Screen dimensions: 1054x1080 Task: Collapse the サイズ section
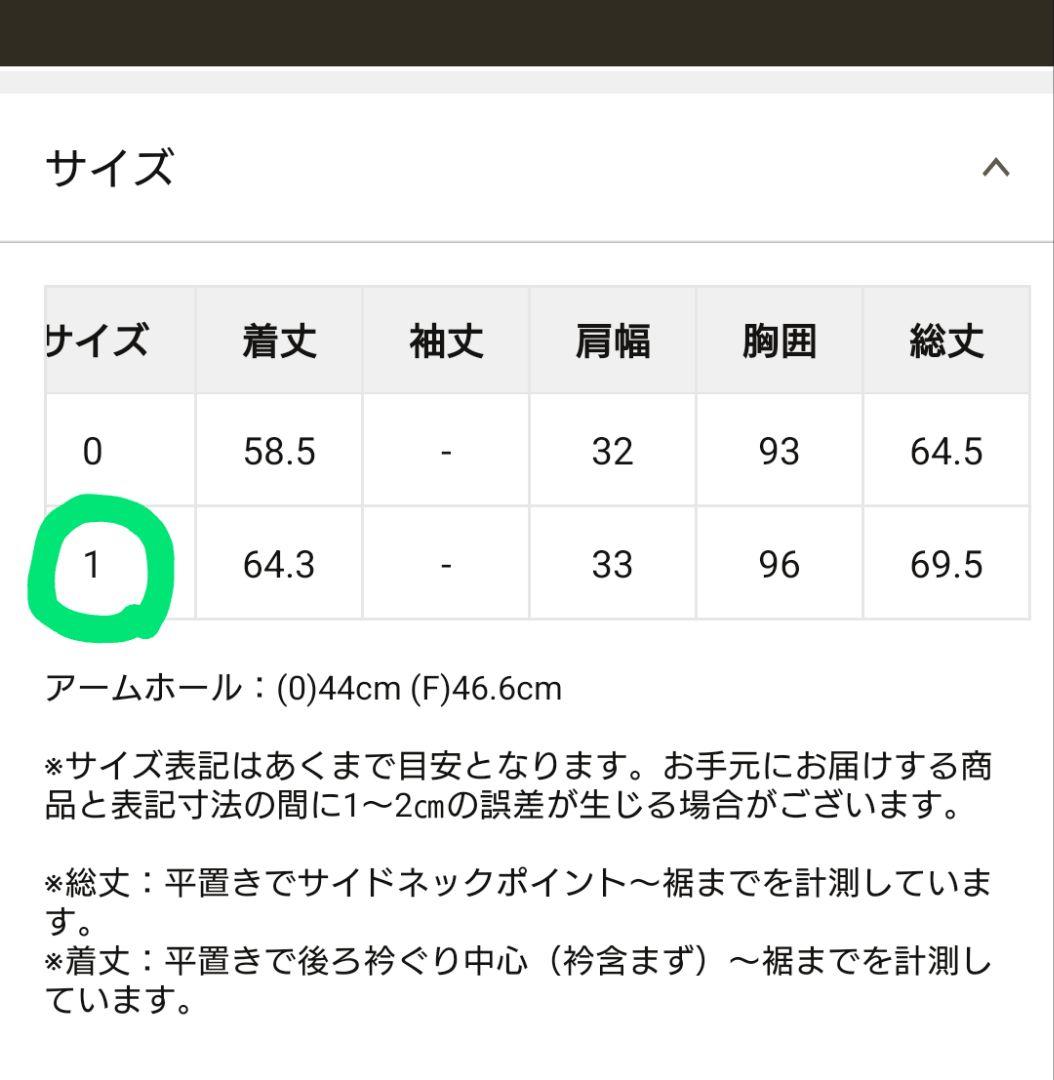pyautogui.click(x=995, y=168)
